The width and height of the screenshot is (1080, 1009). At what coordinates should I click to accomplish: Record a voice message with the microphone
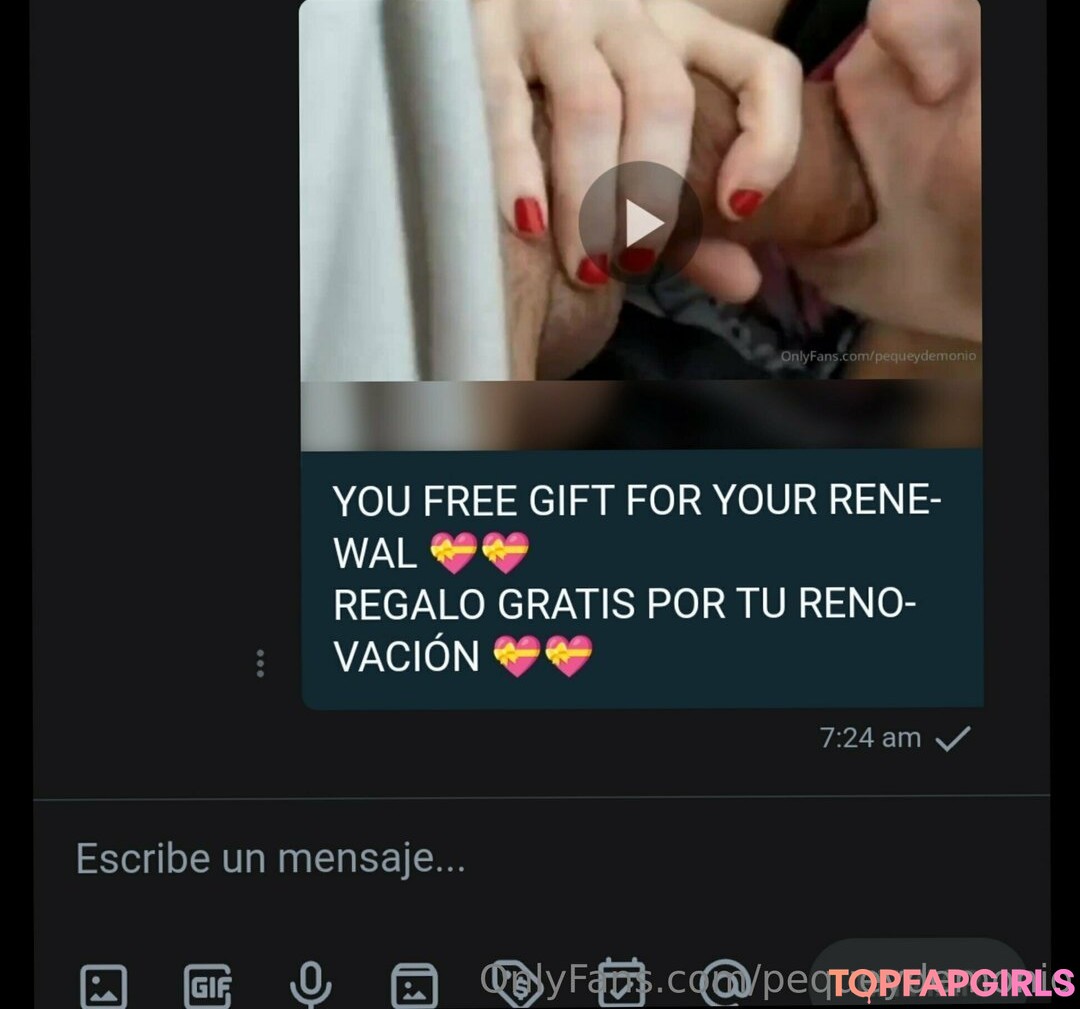311,984
